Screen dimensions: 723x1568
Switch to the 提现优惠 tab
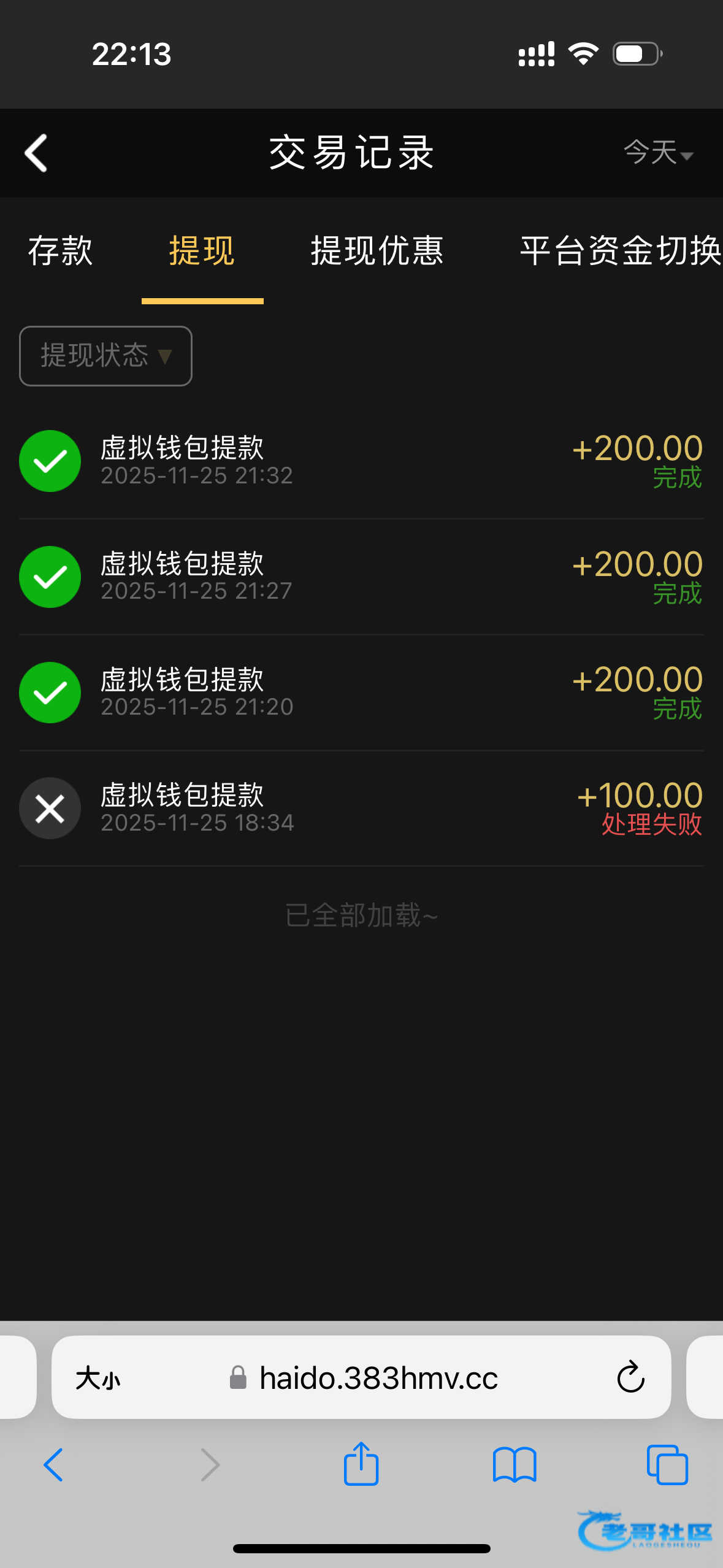click(x=377, y=250)
